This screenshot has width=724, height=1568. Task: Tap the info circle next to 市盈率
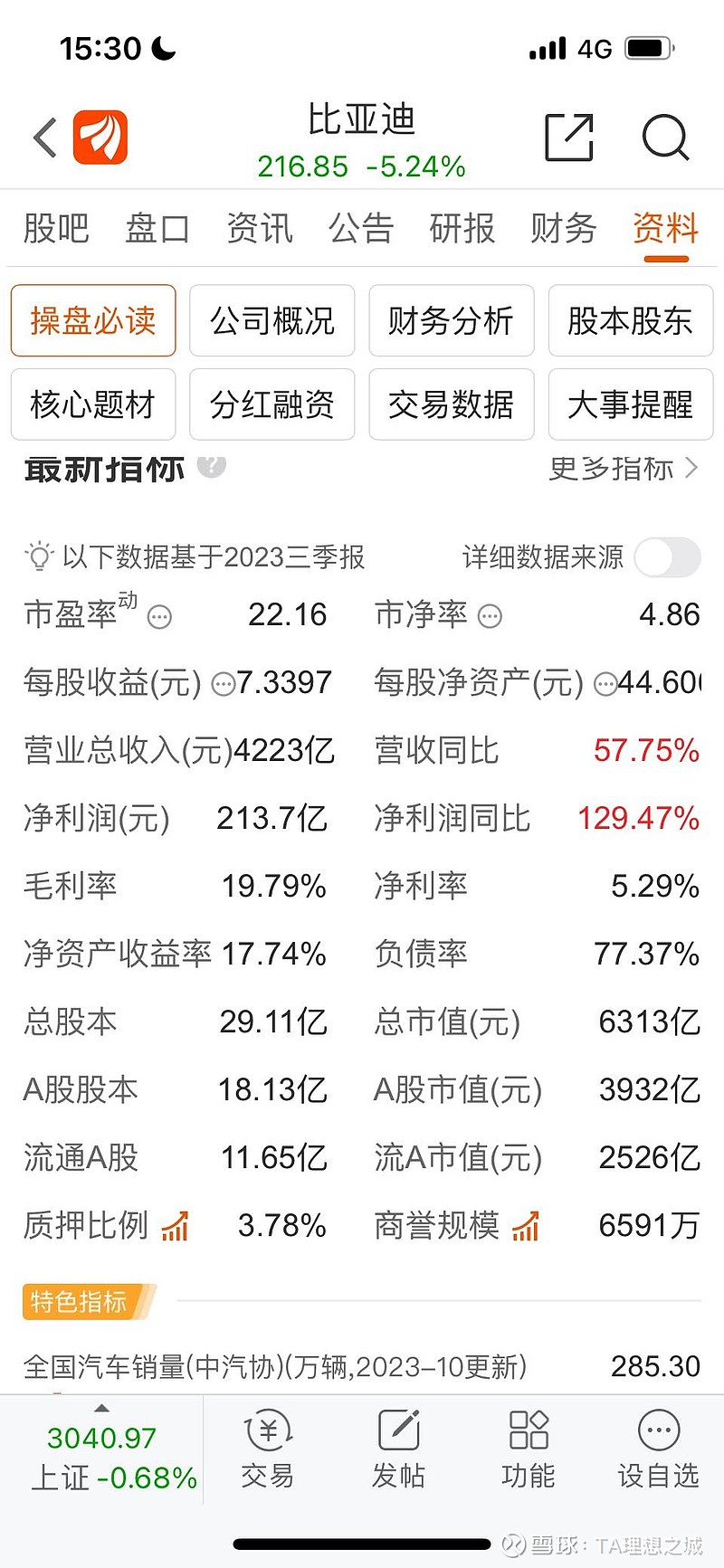(159, 618)
